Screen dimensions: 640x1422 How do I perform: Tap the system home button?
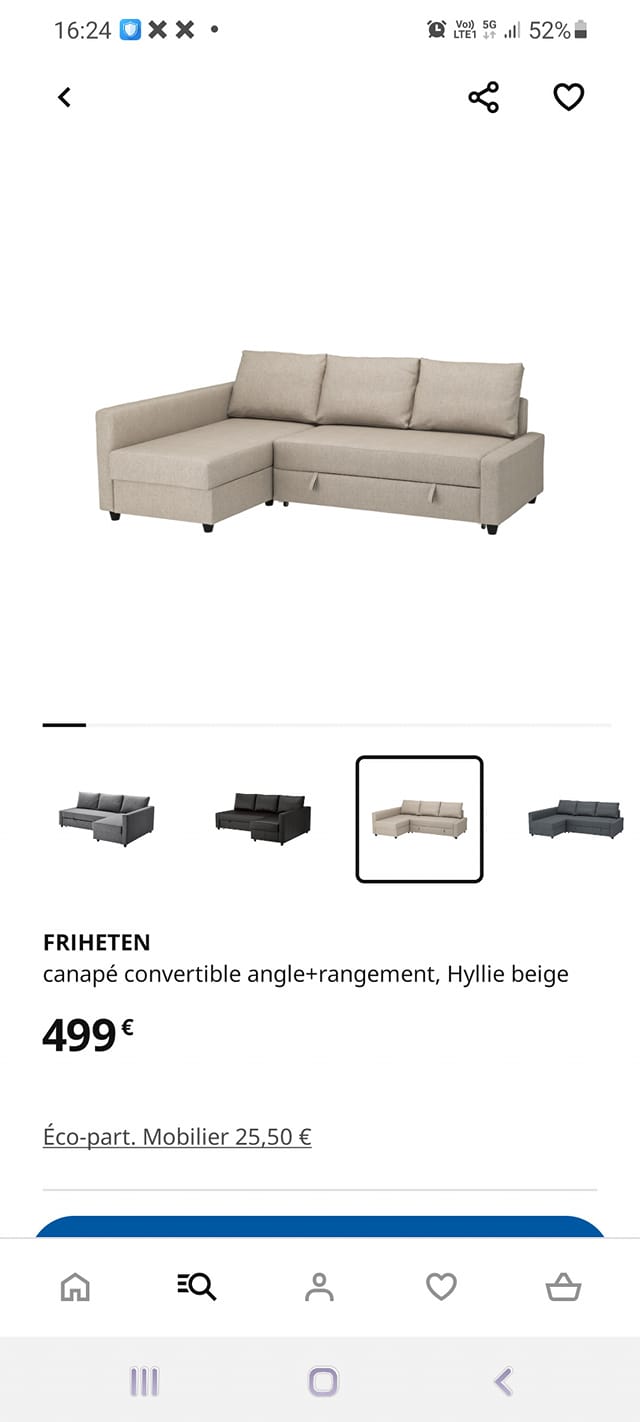[x=323, y=1382]
